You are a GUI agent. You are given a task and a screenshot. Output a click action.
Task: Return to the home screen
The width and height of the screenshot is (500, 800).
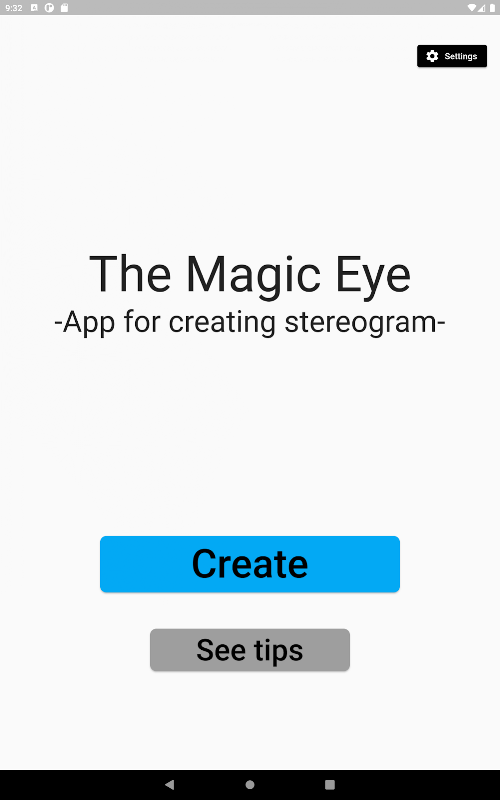[250, 784]
